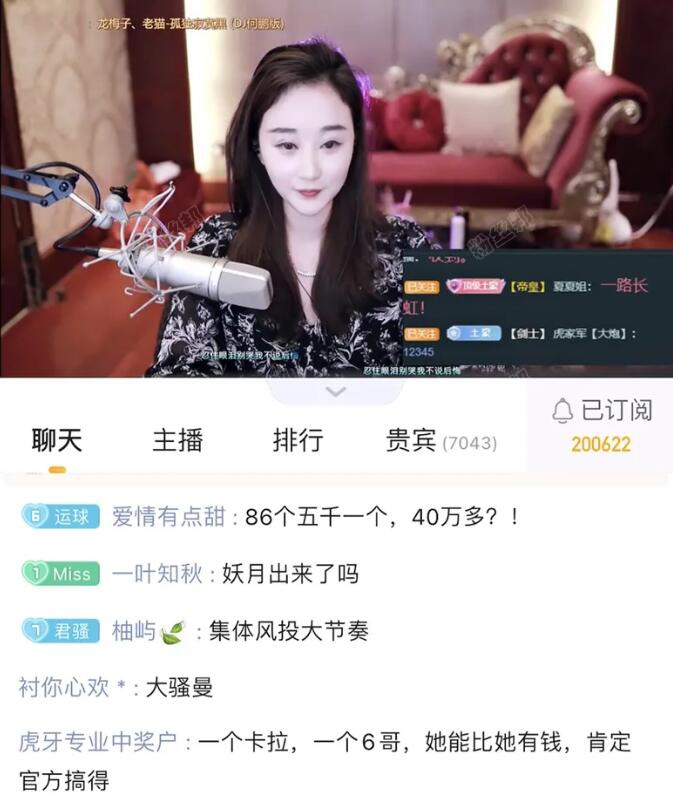Open the 贵宾 tab

(x=441, y=440)
